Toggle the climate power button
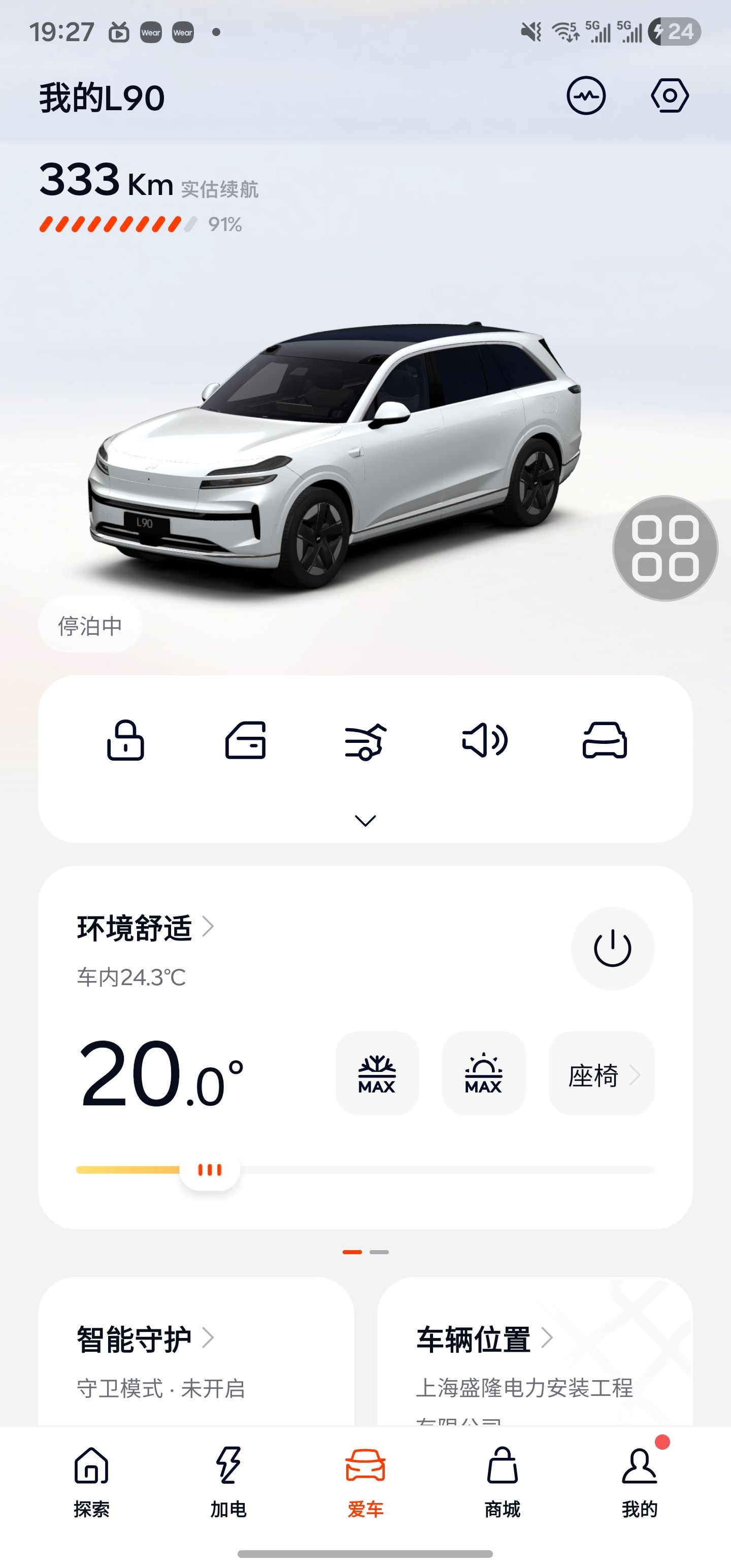The height and width of the screenshot is (1568, 731). (612, 949)
